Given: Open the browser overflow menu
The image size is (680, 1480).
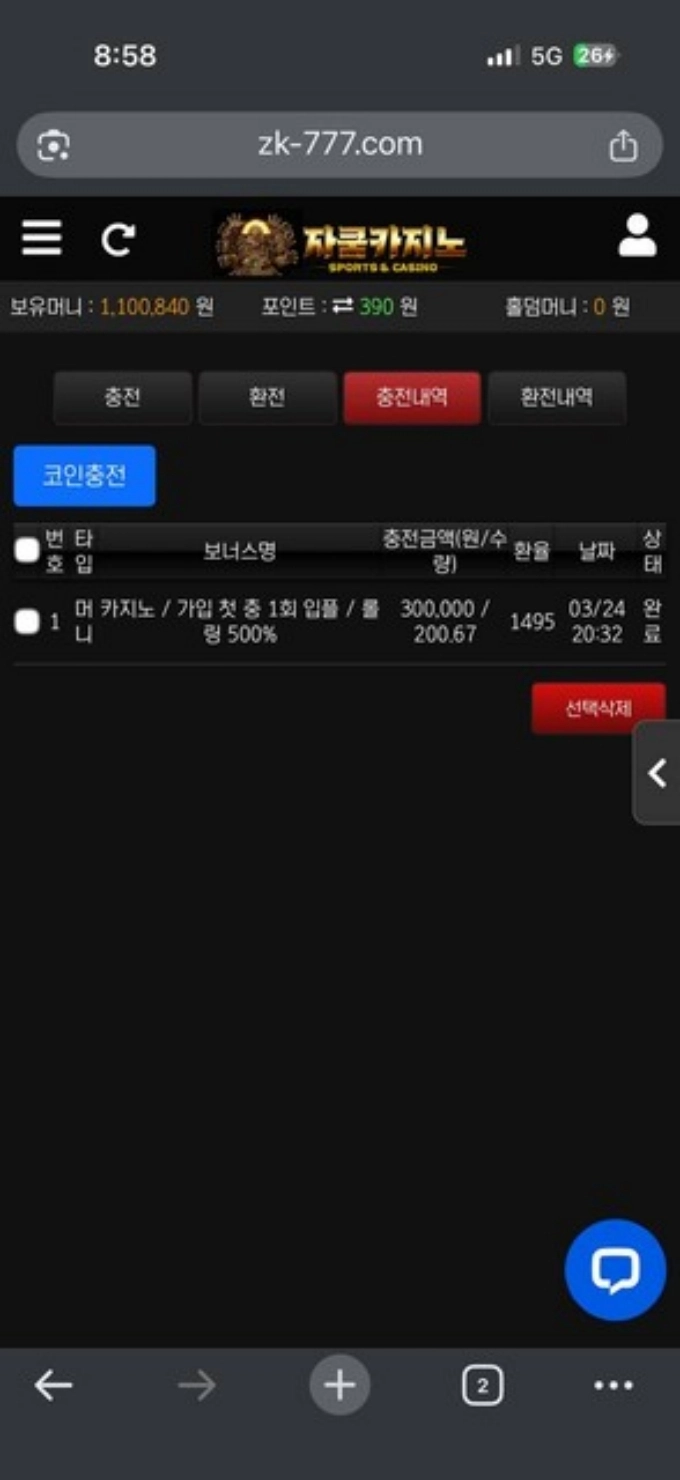Looking at the screenshot, I should [613, 1385].
